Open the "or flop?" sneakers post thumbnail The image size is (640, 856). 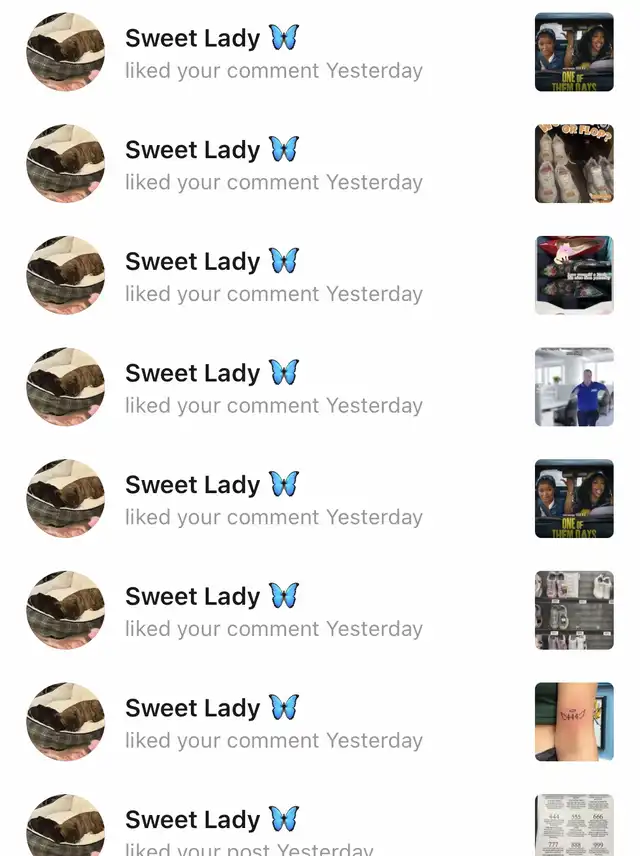pos(574,163)
